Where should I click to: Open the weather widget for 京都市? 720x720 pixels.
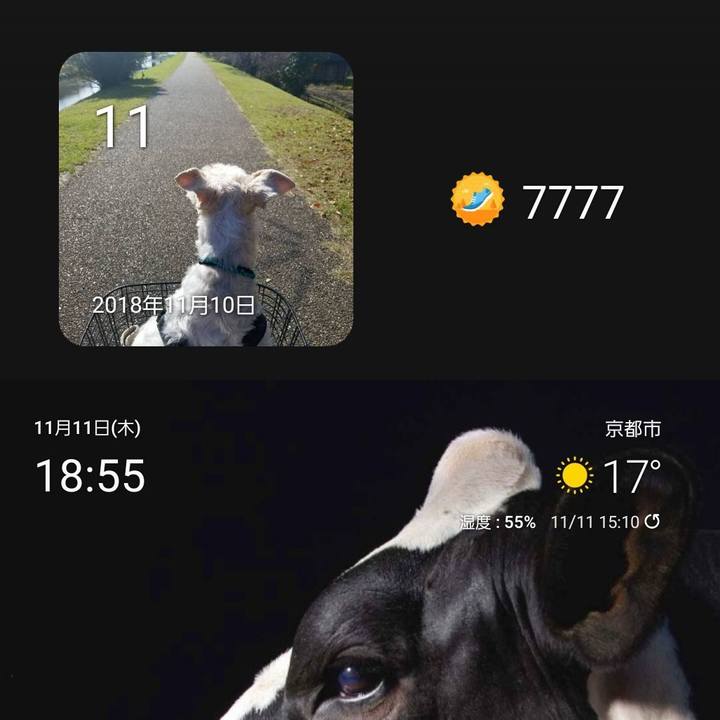pyautogui.click(x=610, y=475)
